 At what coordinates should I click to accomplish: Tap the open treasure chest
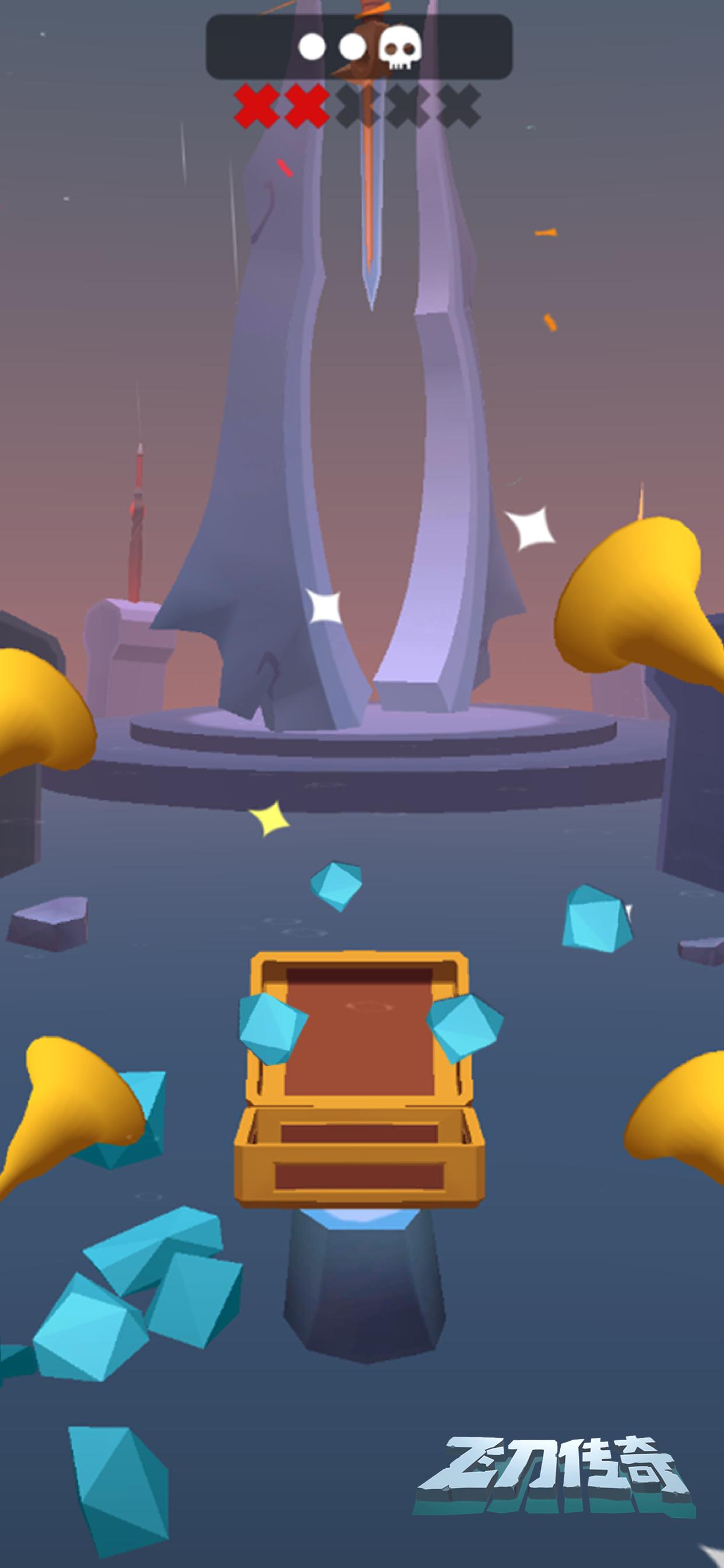[x=360, y=1083]
